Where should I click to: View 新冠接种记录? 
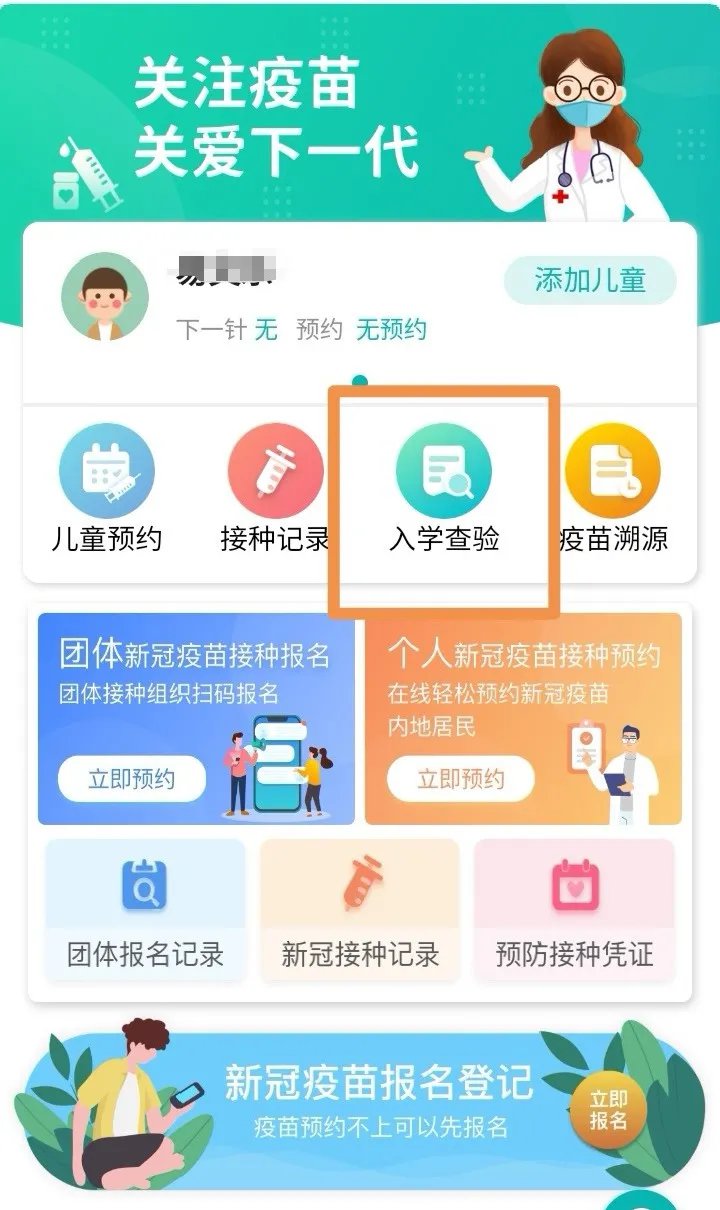coord(360,910)
